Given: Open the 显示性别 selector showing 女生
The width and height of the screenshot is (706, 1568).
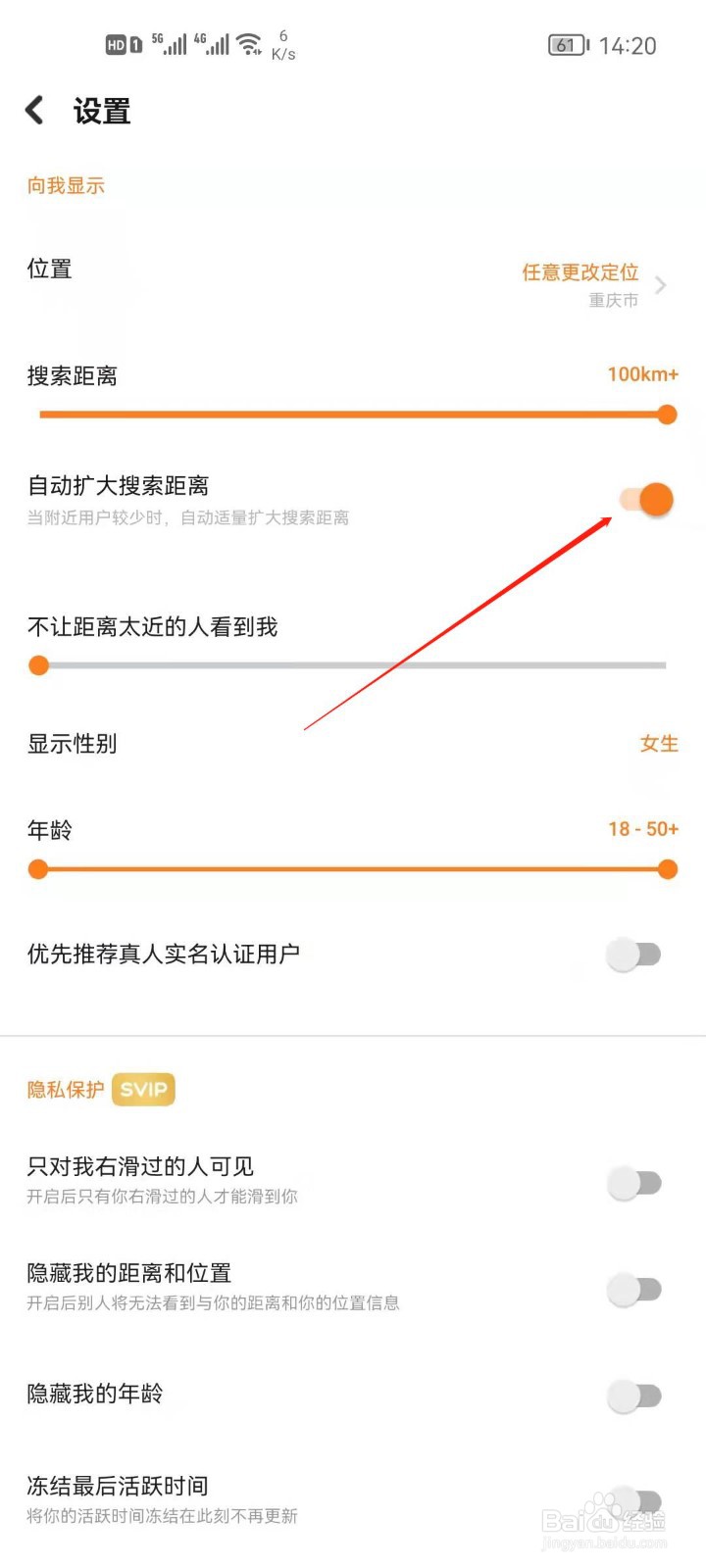Looking at the screenshot, I should (x=657, y=744).
